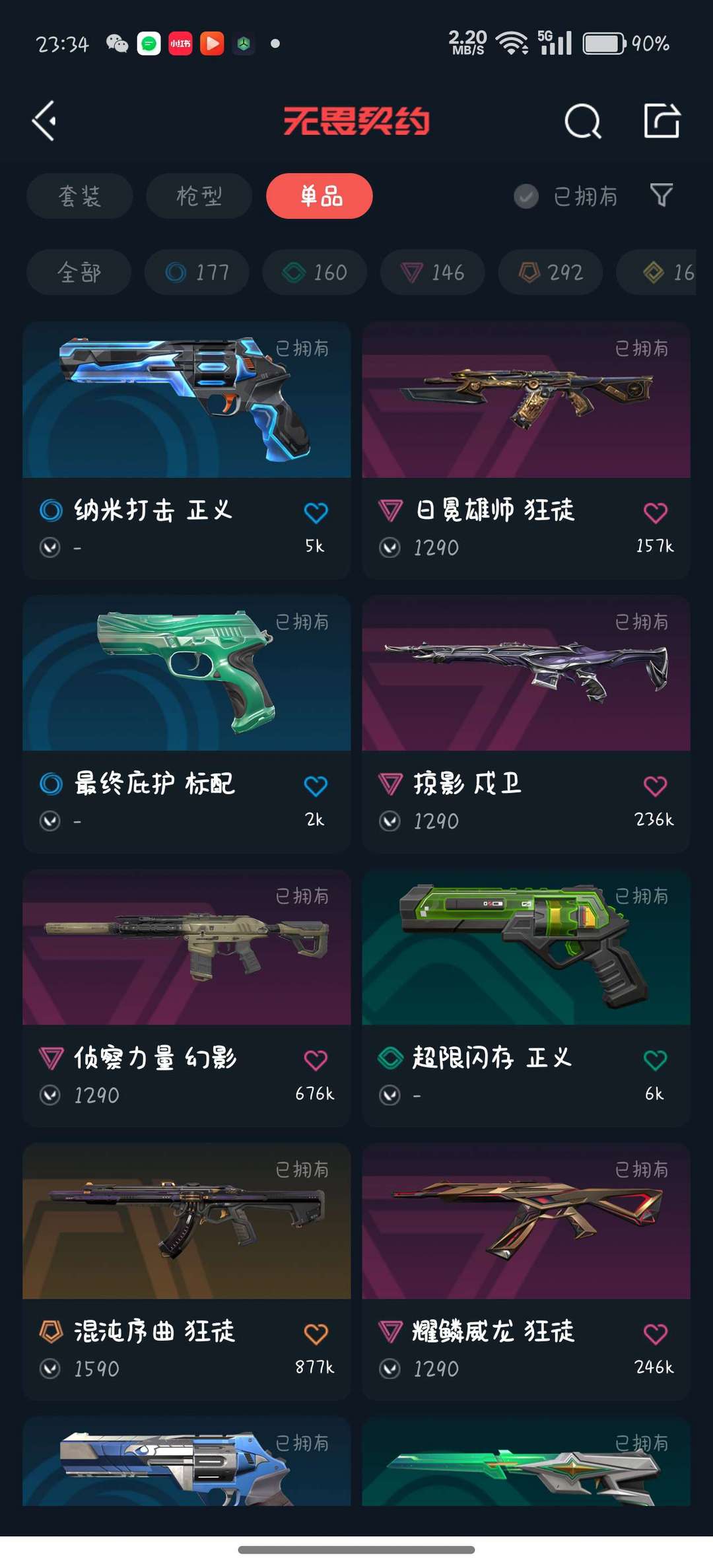
Task: Like the 混沌序曲 狂徒 skin
Action: pos(316,1334)
